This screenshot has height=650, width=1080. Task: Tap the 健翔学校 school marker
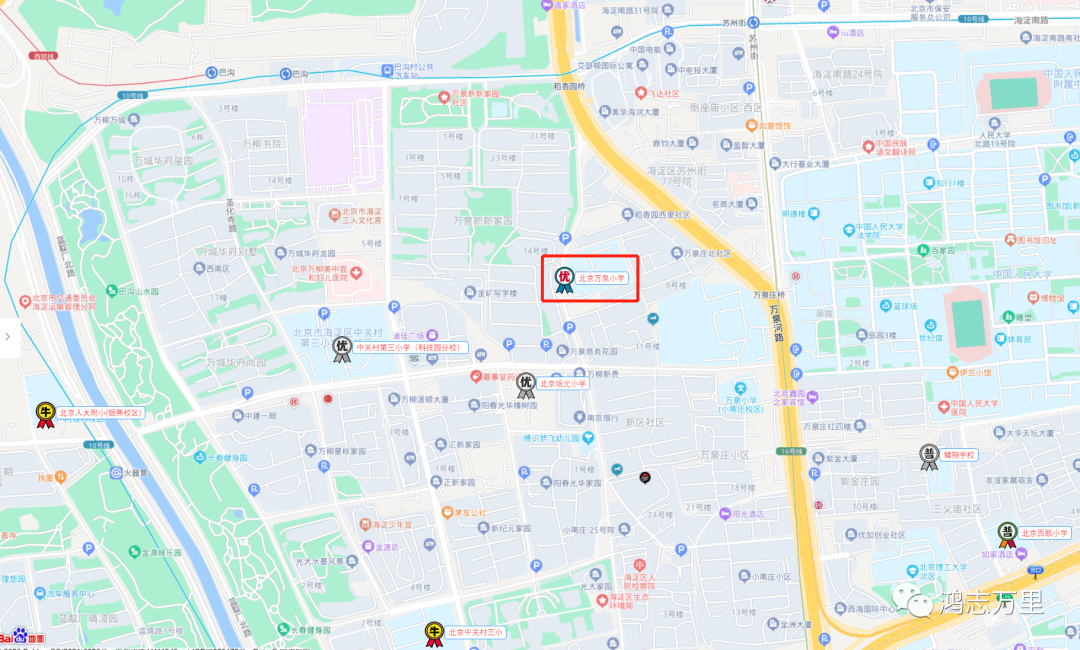pos(929,455)
